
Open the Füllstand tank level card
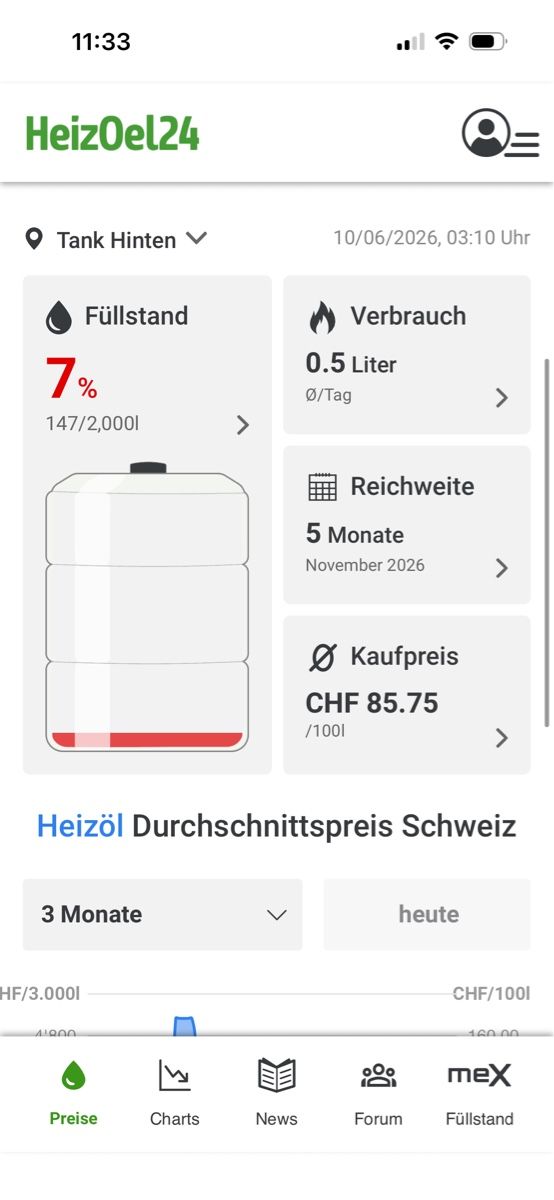tap(147, 525)
